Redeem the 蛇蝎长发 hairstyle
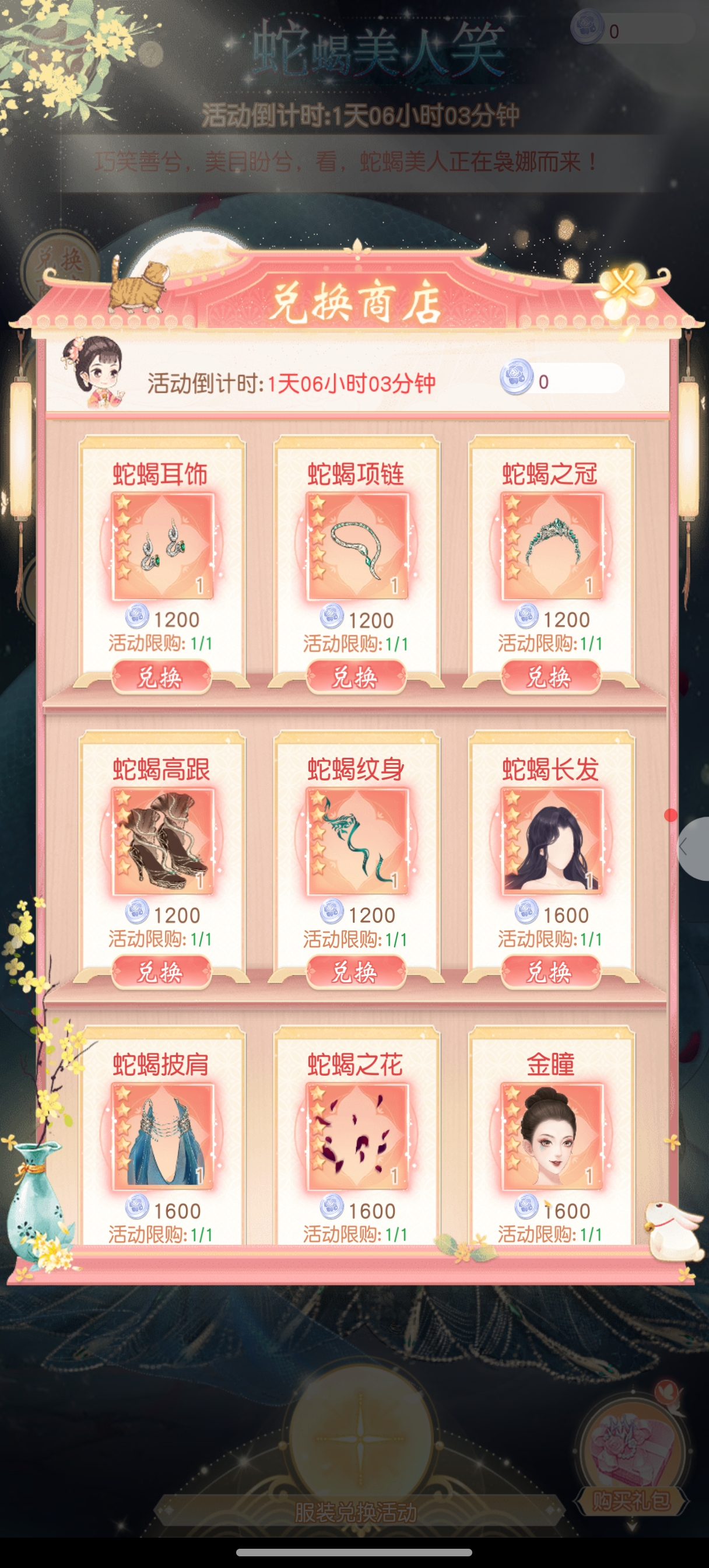This screenshot has height=1568, width=709. click(x=550, y=972)
